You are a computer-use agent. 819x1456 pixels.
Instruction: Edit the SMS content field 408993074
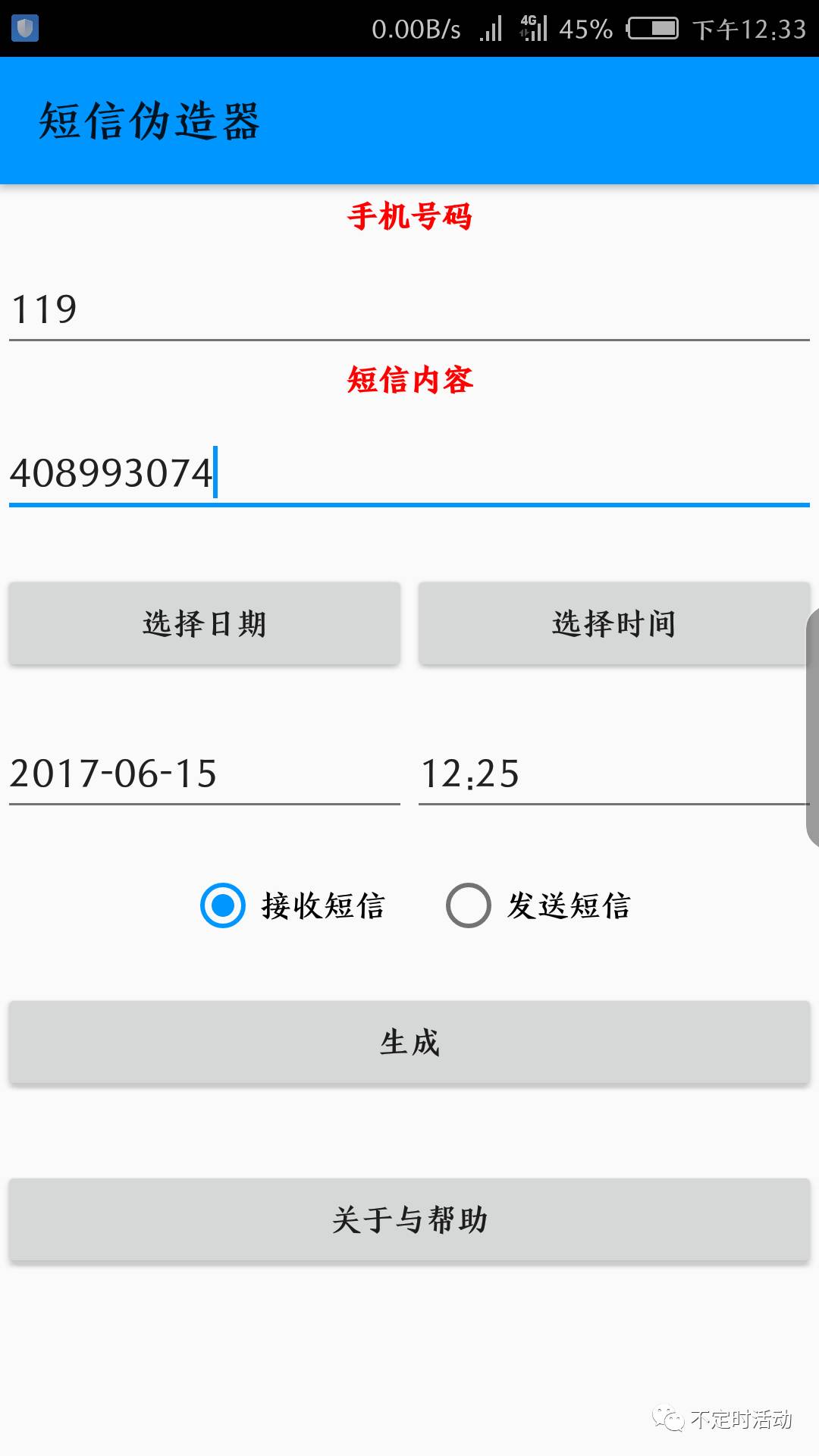coord(409,473)
